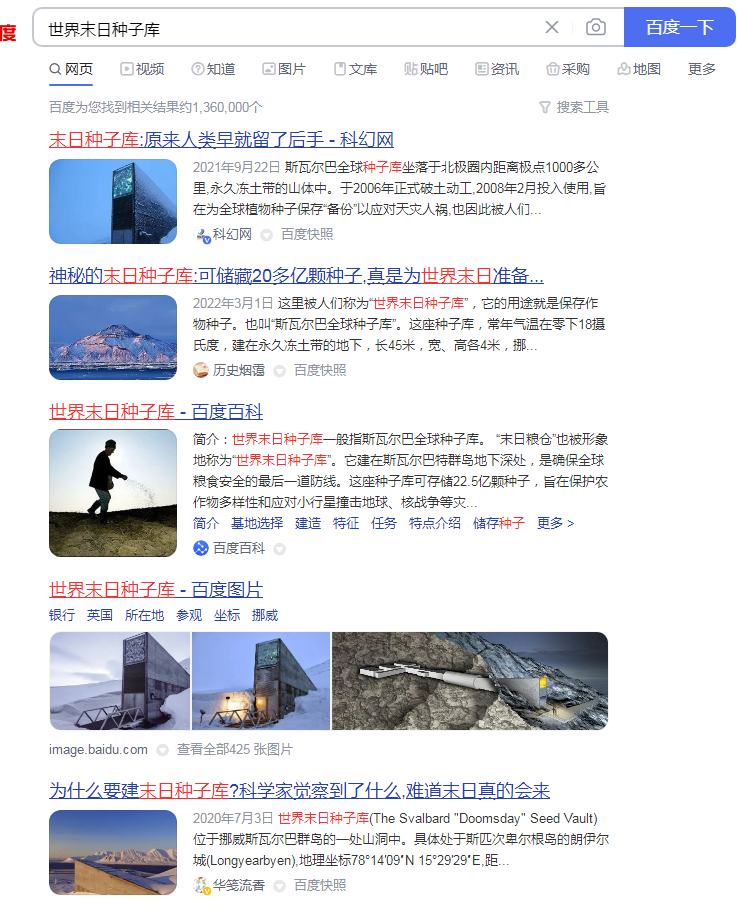This screenshot has width=737, height=916.
Task: Open 搜索工具 filter options
Action: click(x=574, y=107)
